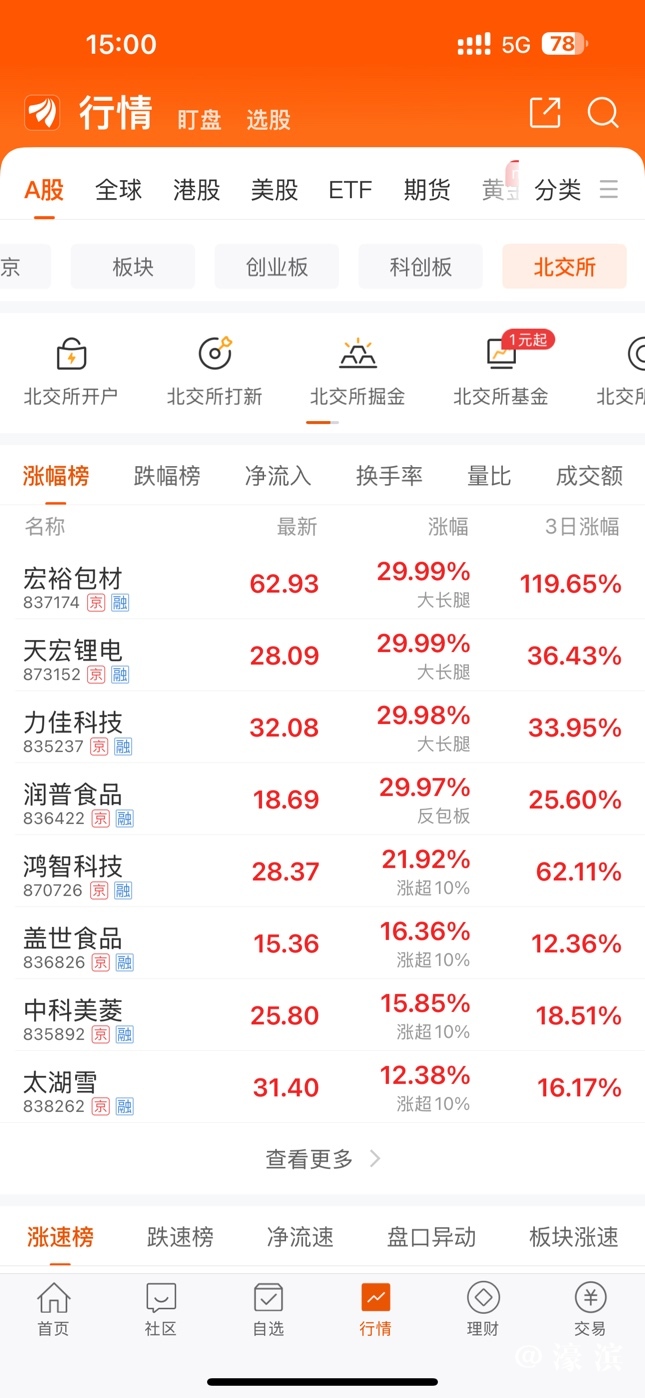
Task: Select the 科创板 chip
Action: click(421, 267)
